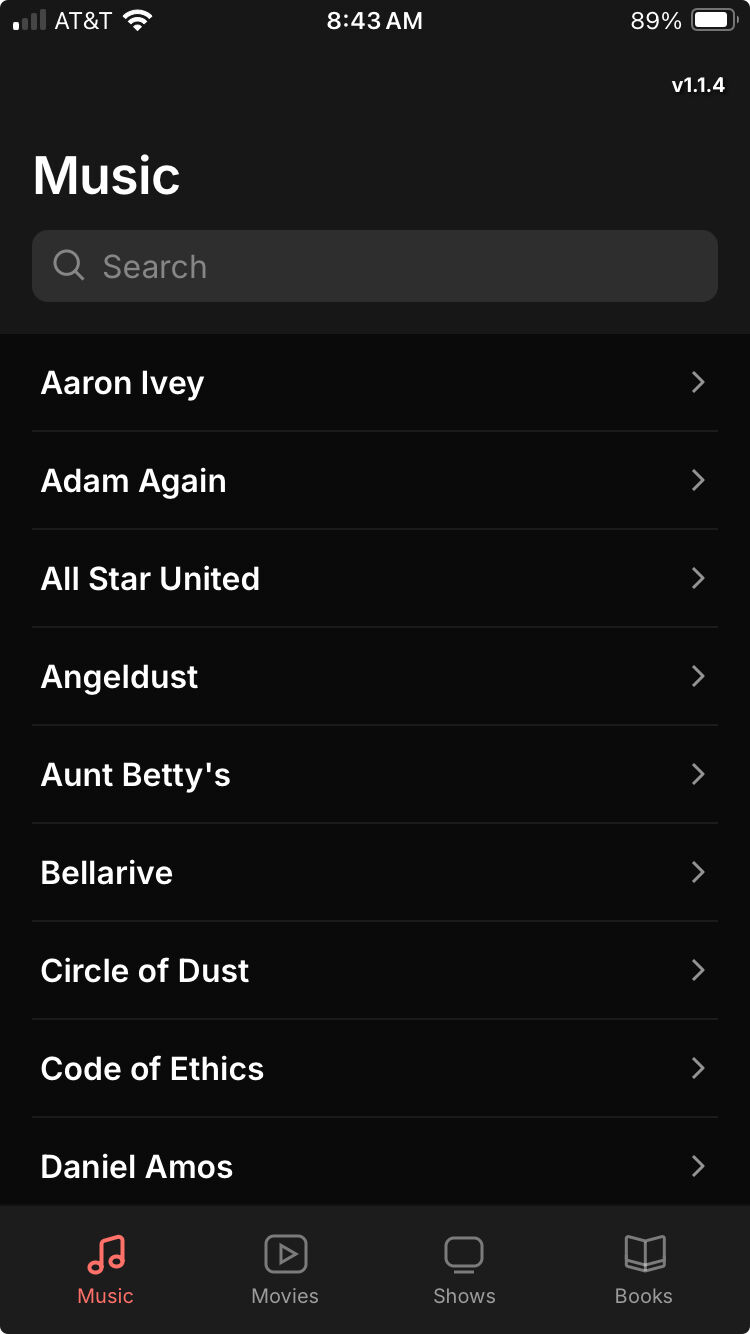This screenshot has width=750, height=1334.
Task: Select All Star United
Action: [x=375, y=579]
